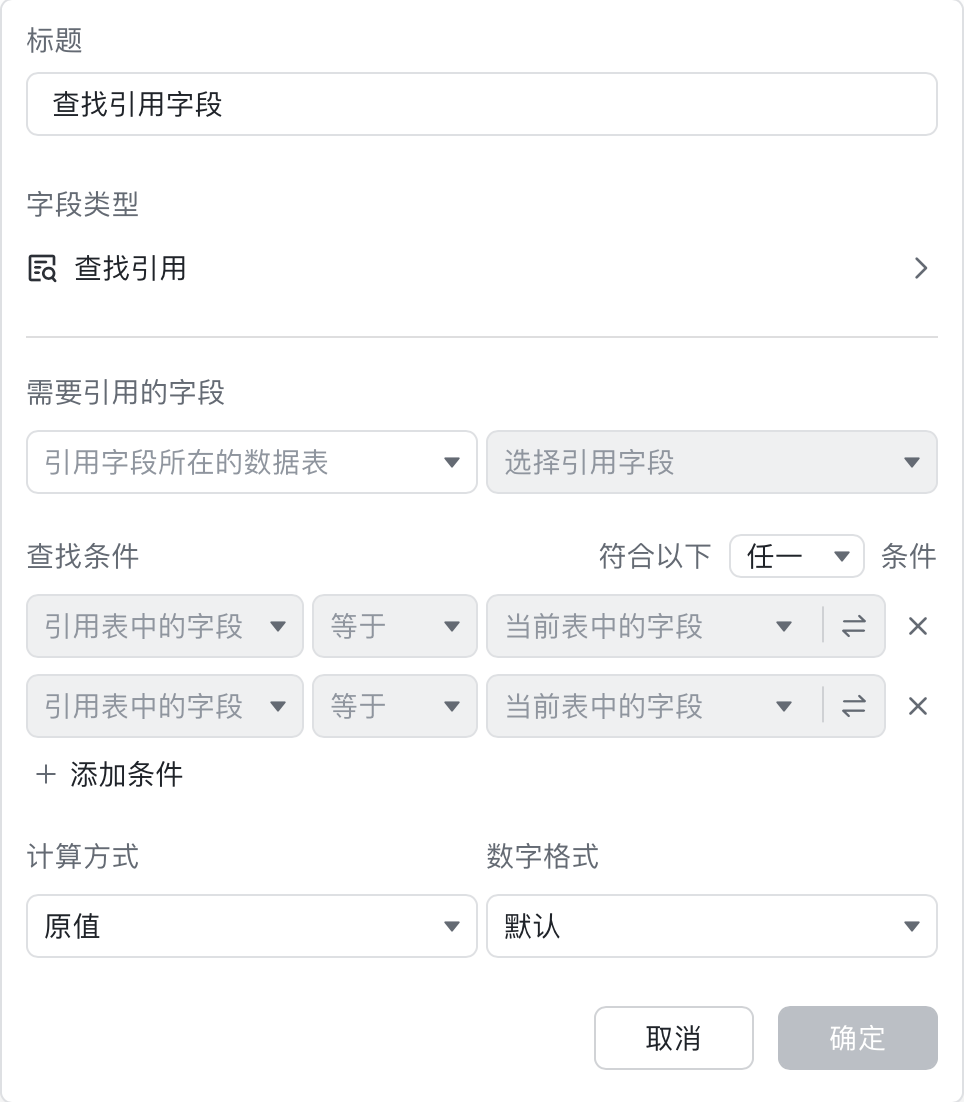This screenshot has width=964, height=1102.
Task: Click the 查找引用 field type icon
Action: tap(40, 268)
